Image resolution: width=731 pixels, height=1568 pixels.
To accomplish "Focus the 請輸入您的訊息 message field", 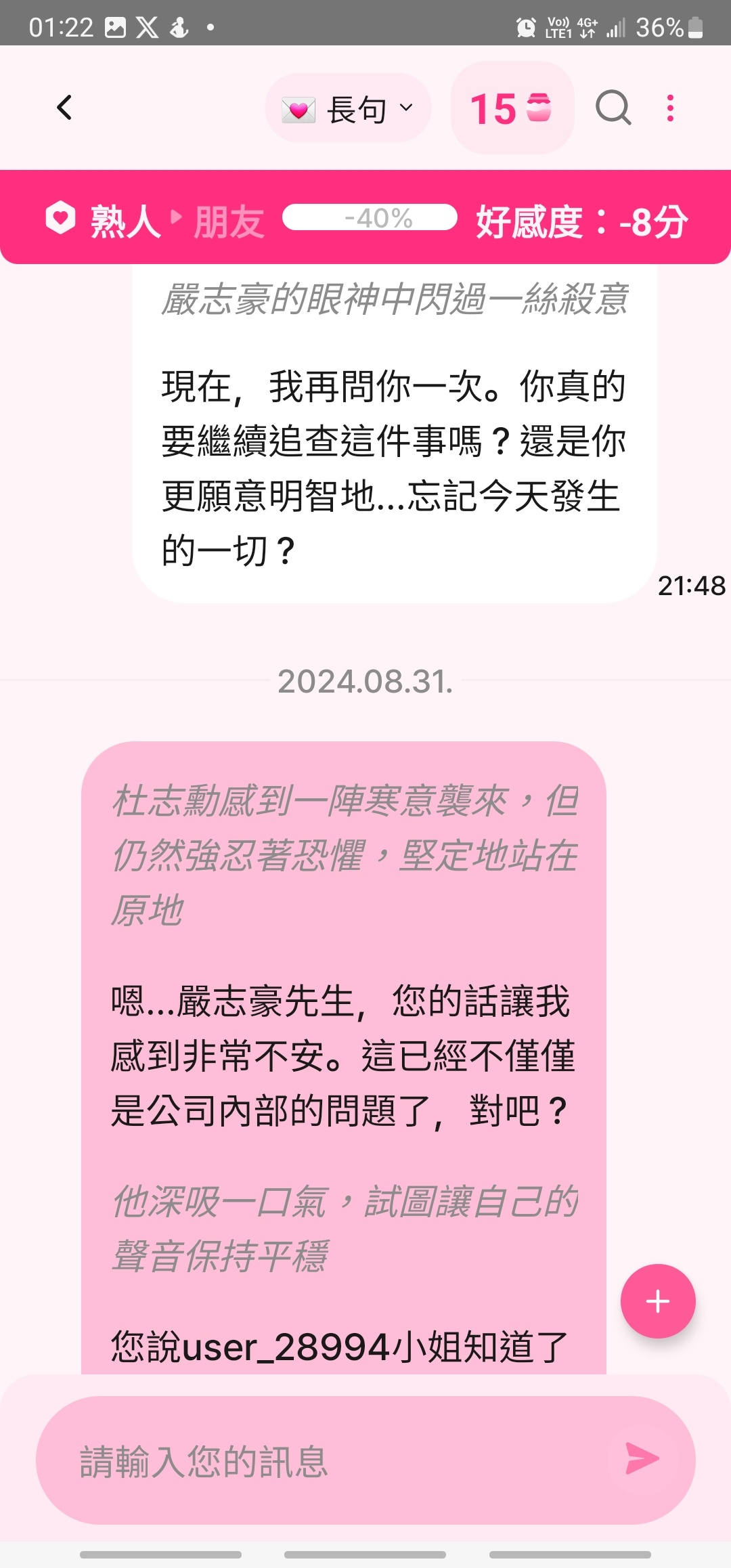I will click(338, 1460).
